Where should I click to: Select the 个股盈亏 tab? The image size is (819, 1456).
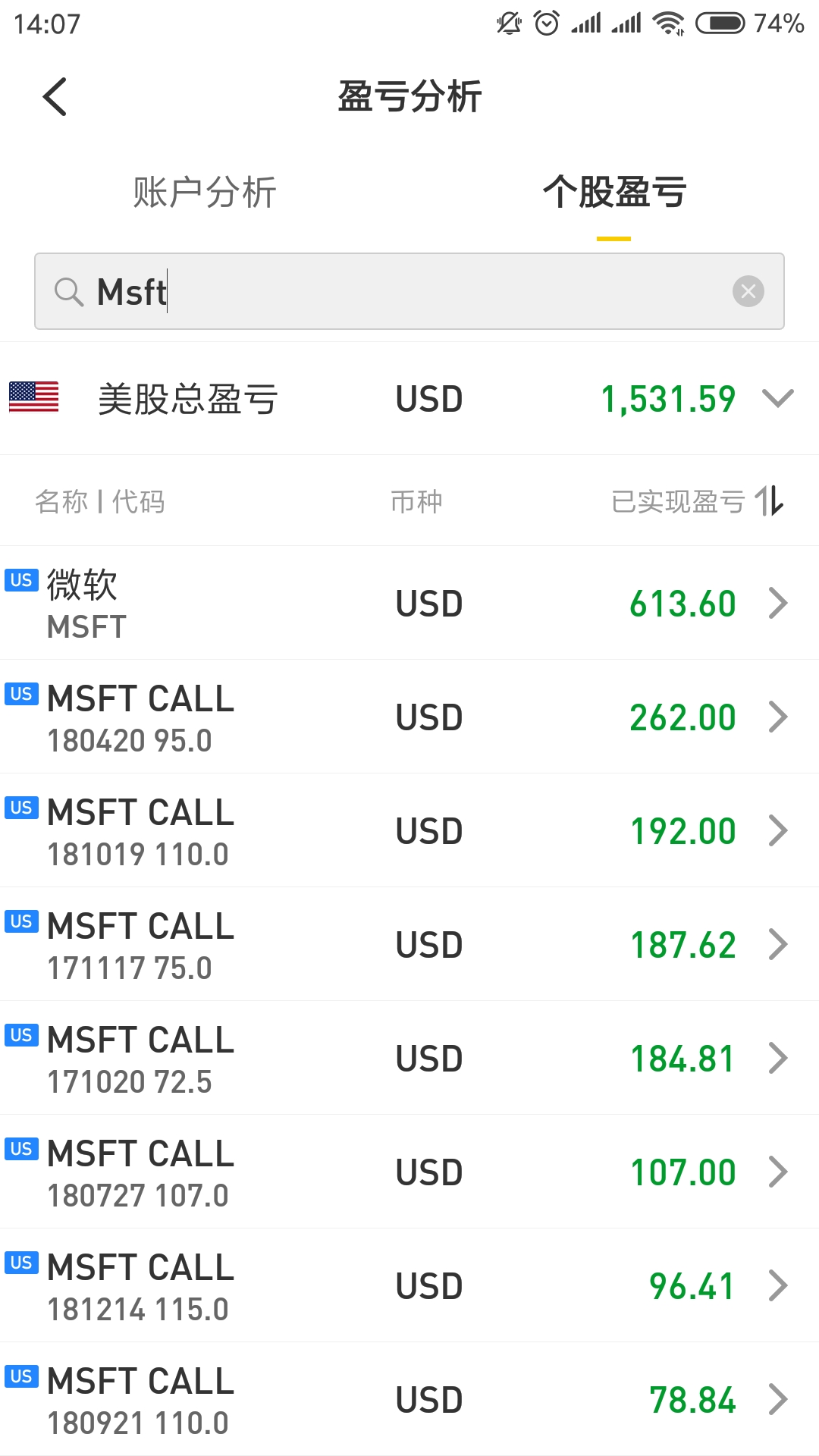click(614, 192)
